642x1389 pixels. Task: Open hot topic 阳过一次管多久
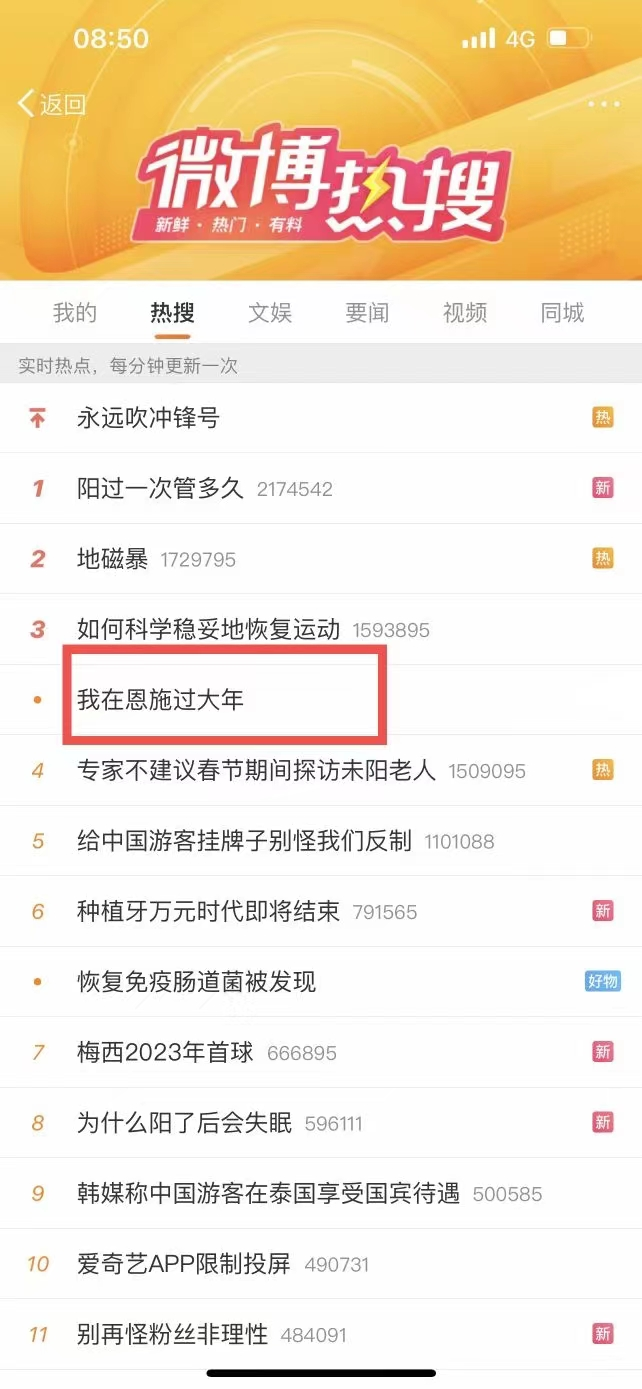tap(160, 489)
